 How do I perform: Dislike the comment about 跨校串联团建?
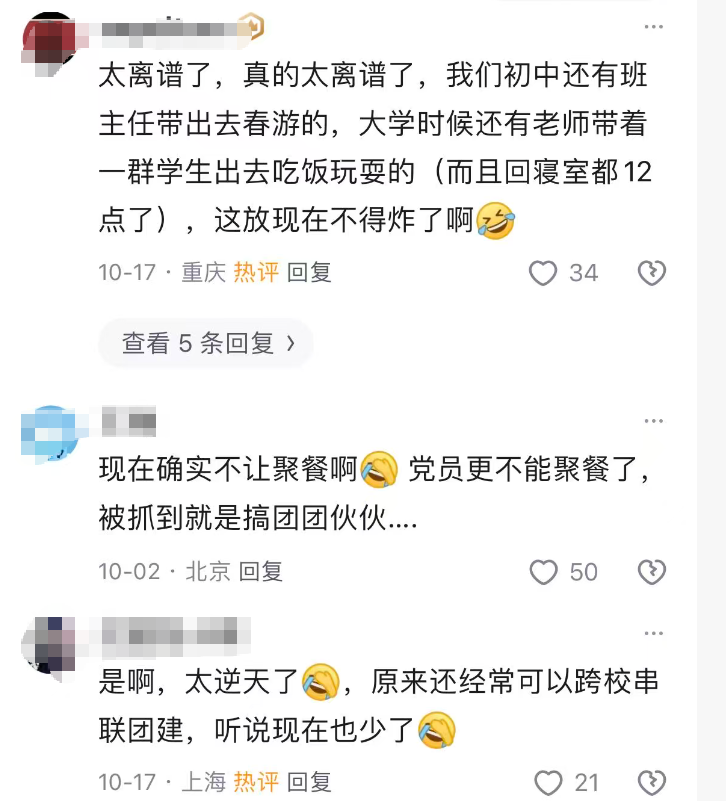pyautogui.click(x=652, y=783)
